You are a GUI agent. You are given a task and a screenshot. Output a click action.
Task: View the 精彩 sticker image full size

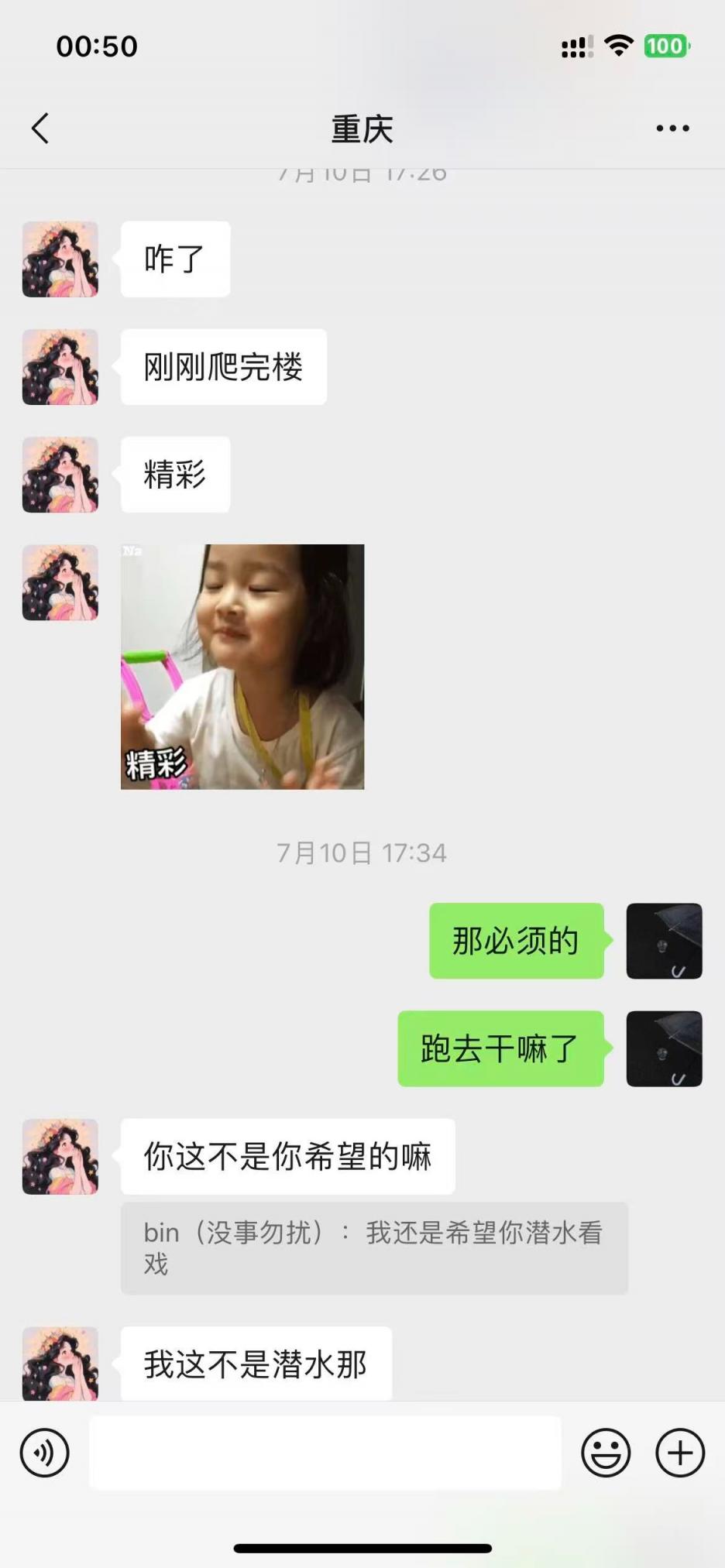click(242, 667)
